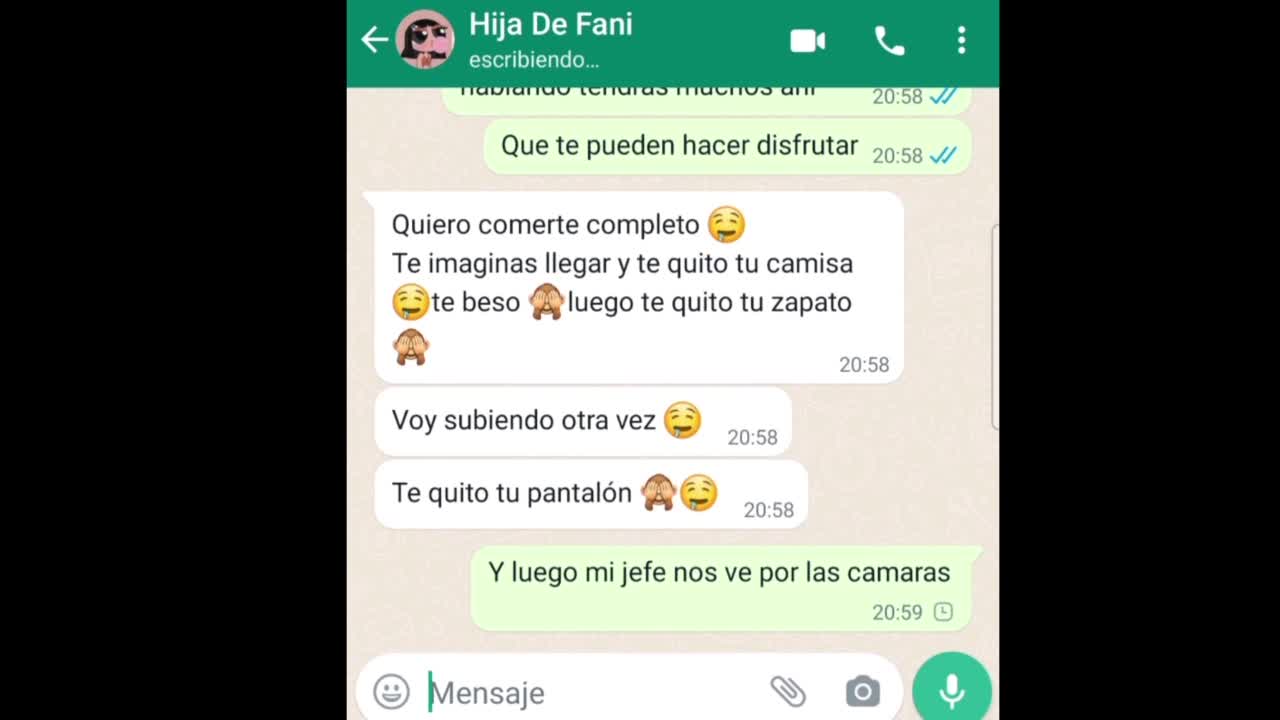This screenshot has height=720, width=1280.
Task: Tap the microphone to record a voice message
Action: coord(951,690)
